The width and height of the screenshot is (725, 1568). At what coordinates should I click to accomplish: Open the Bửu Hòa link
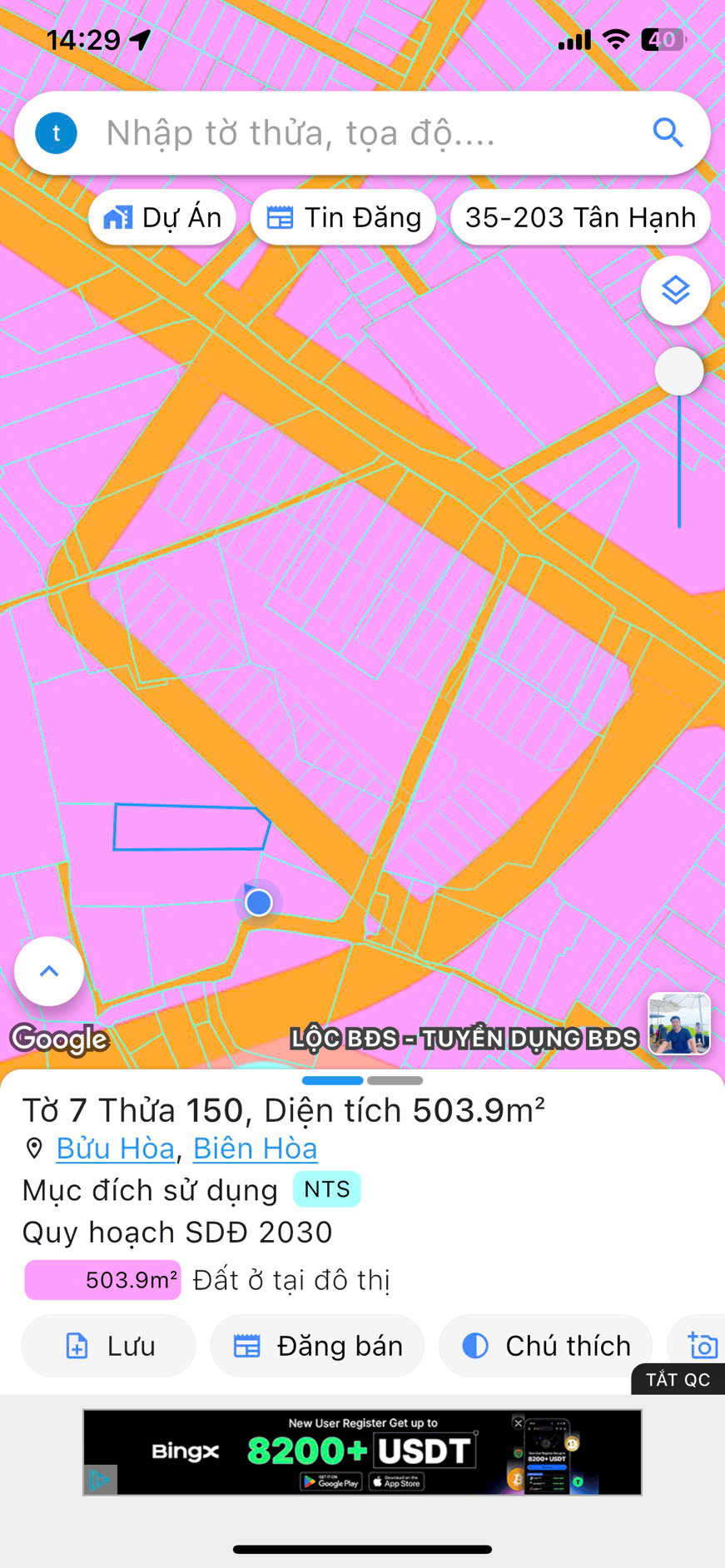pyautogui.click(x=115, y=1149)
